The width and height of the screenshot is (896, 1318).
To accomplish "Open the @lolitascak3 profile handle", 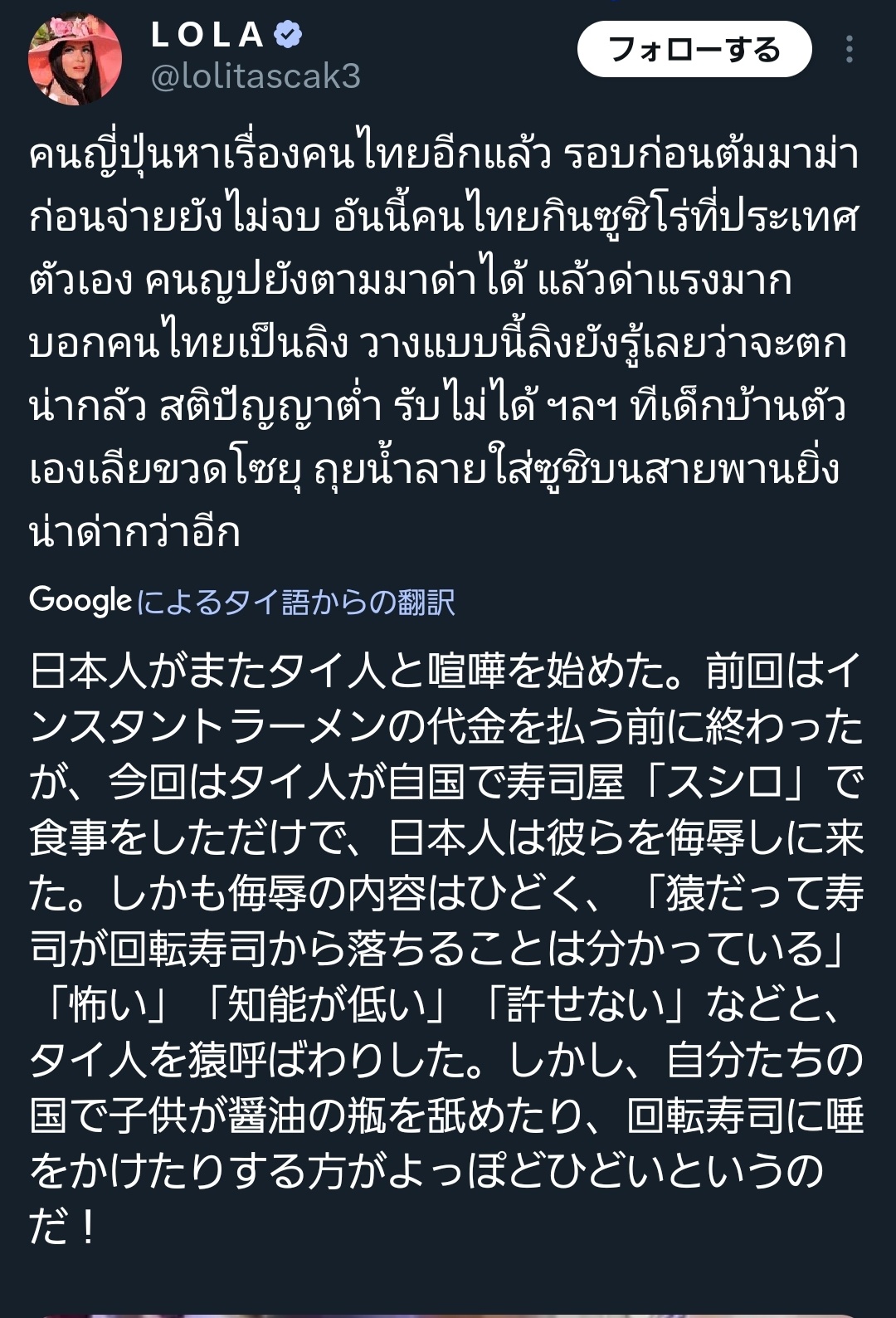I will point(256,76).
